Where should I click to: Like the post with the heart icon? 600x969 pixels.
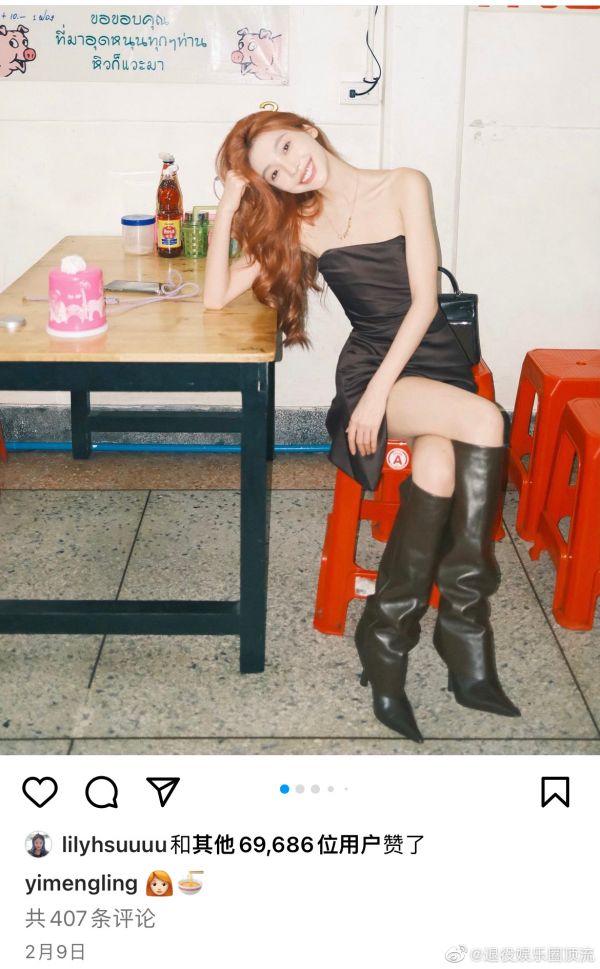click(40, 791)
